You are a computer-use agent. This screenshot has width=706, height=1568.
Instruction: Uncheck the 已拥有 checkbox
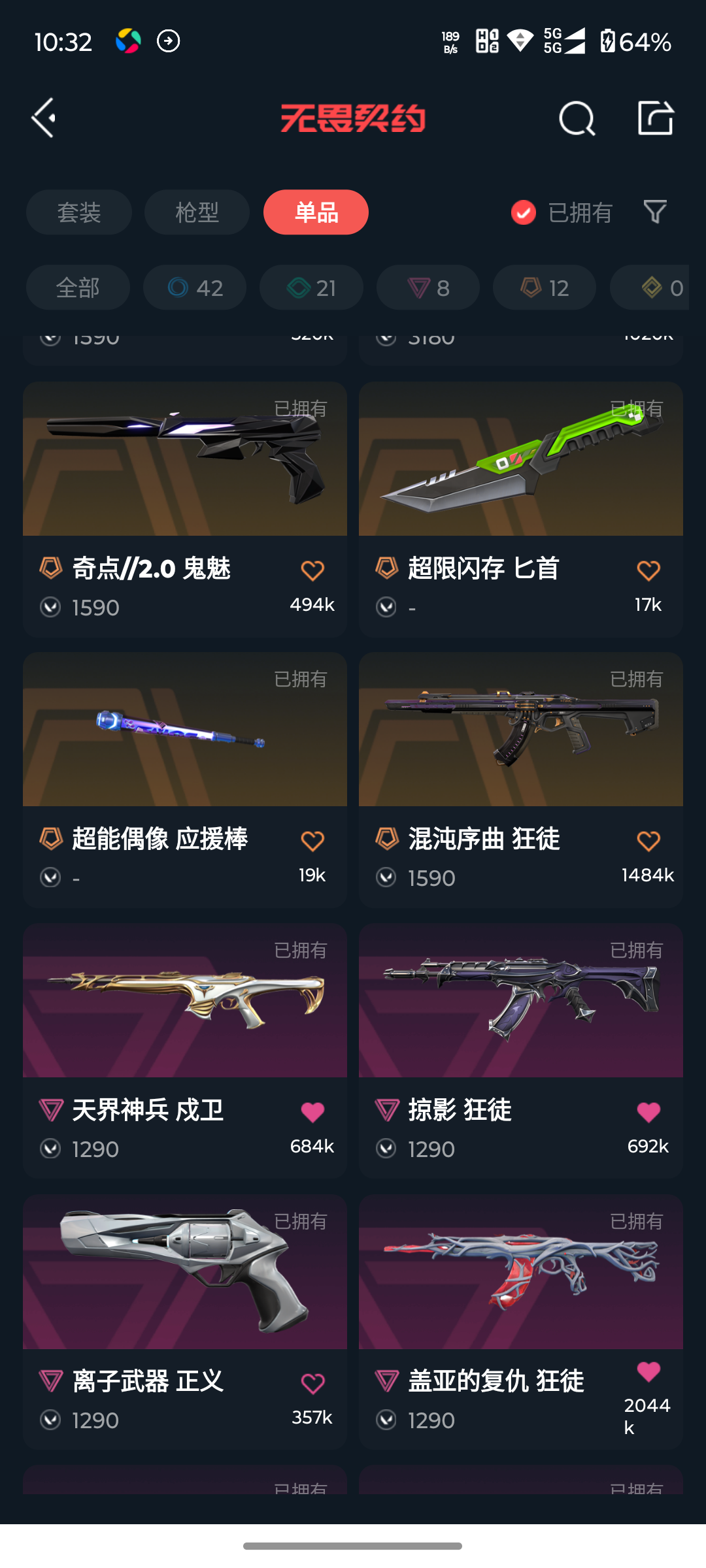point(524,212)
